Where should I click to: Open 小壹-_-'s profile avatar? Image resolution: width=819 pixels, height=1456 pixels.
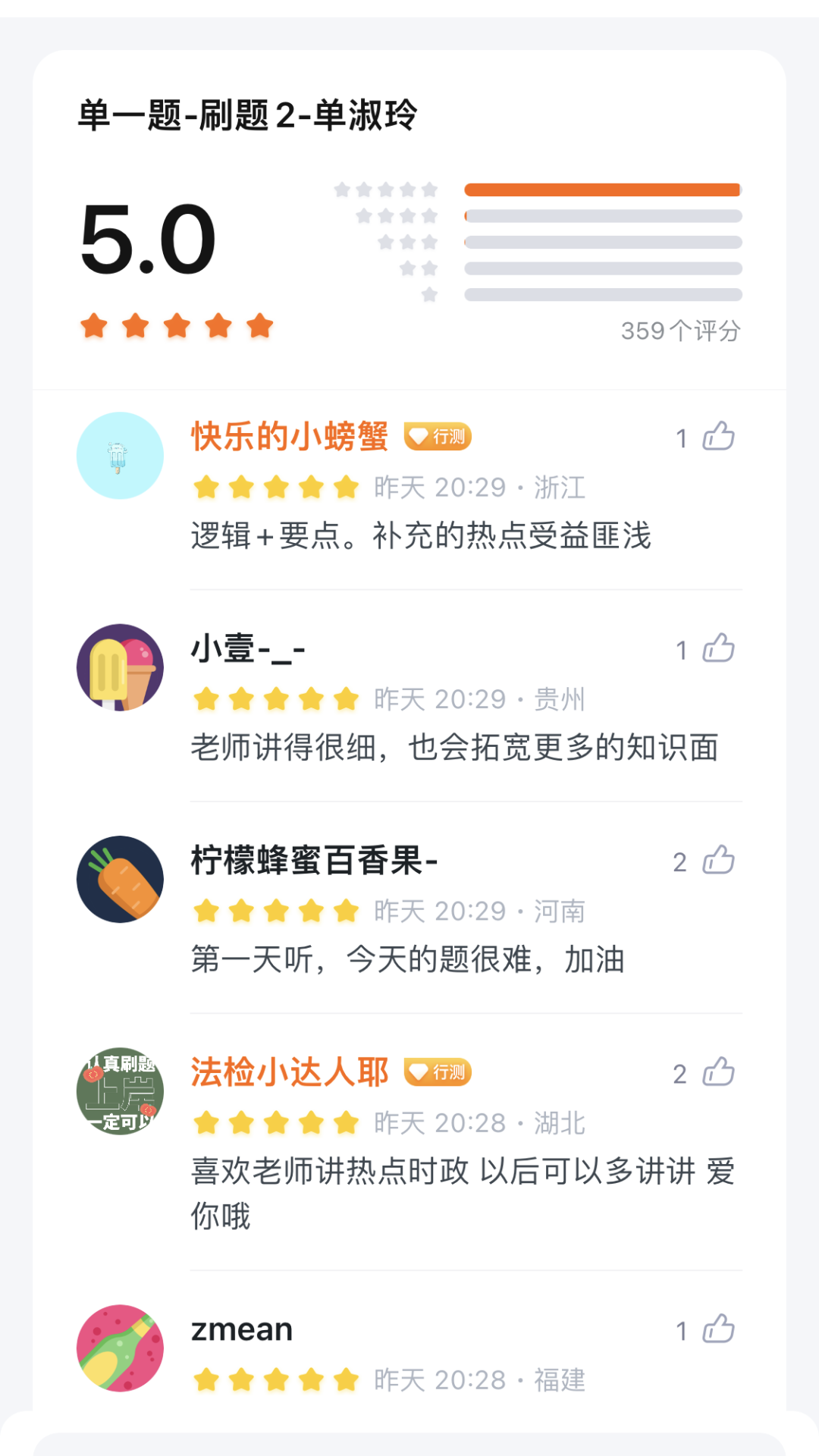point(121,667)
